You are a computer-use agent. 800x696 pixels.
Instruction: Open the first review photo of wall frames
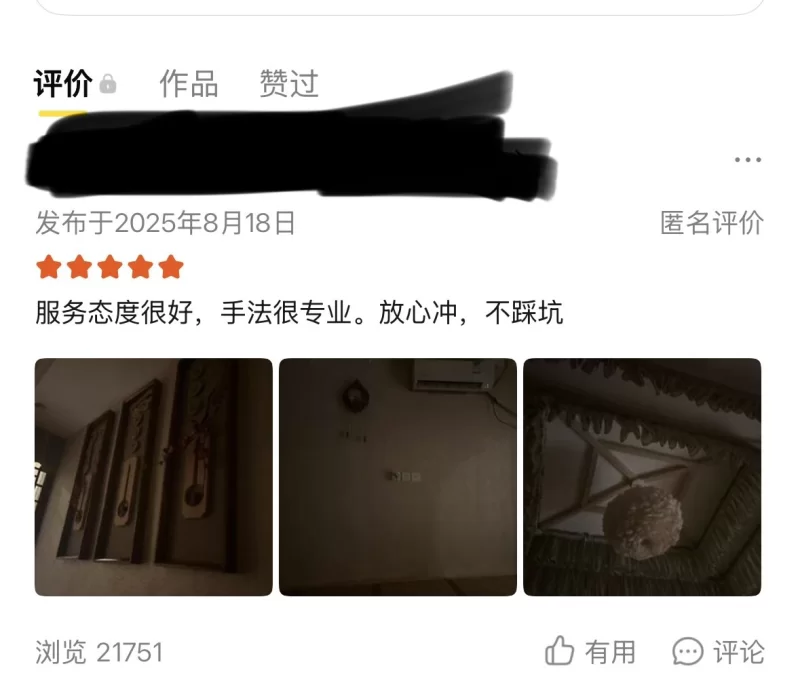pos(153,477)
